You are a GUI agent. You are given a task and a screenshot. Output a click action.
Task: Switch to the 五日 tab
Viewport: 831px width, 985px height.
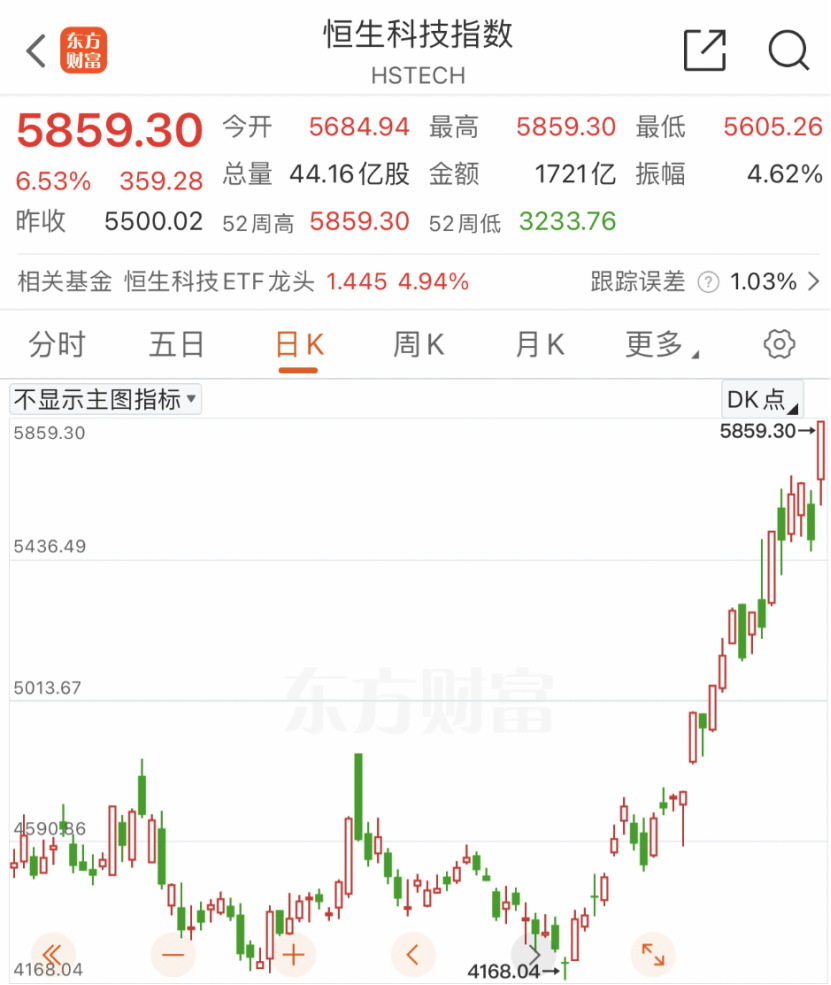click(176, 345)
